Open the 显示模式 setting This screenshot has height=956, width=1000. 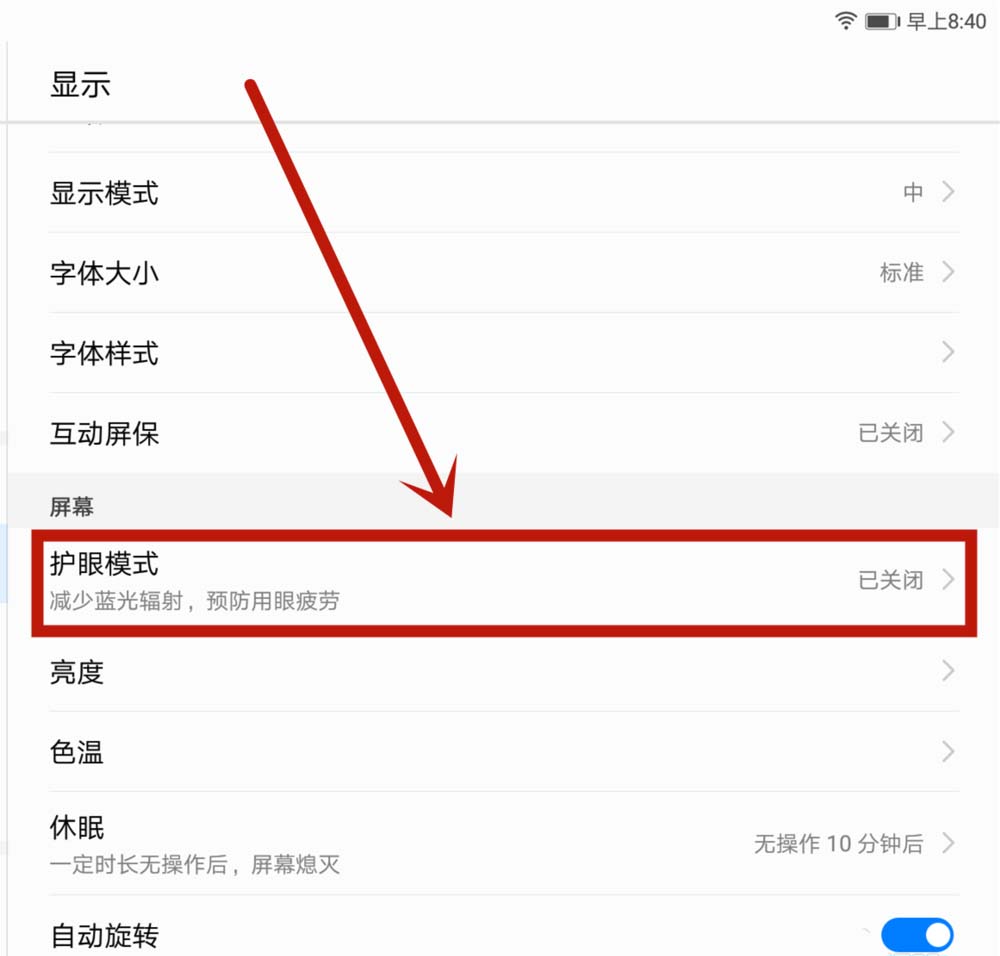point(500,193)
